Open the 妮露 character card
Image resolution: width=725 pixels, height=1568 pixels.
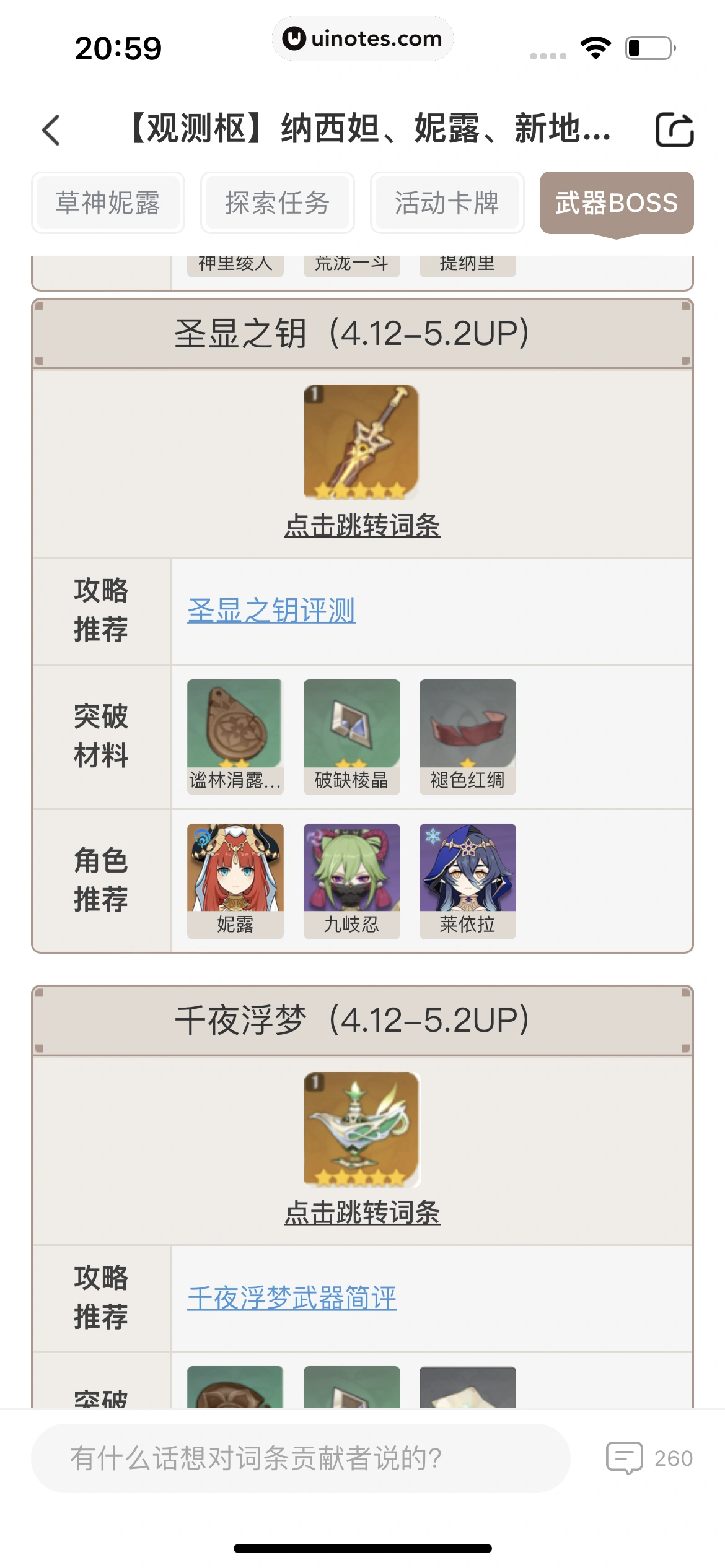(x=235, y=880)
